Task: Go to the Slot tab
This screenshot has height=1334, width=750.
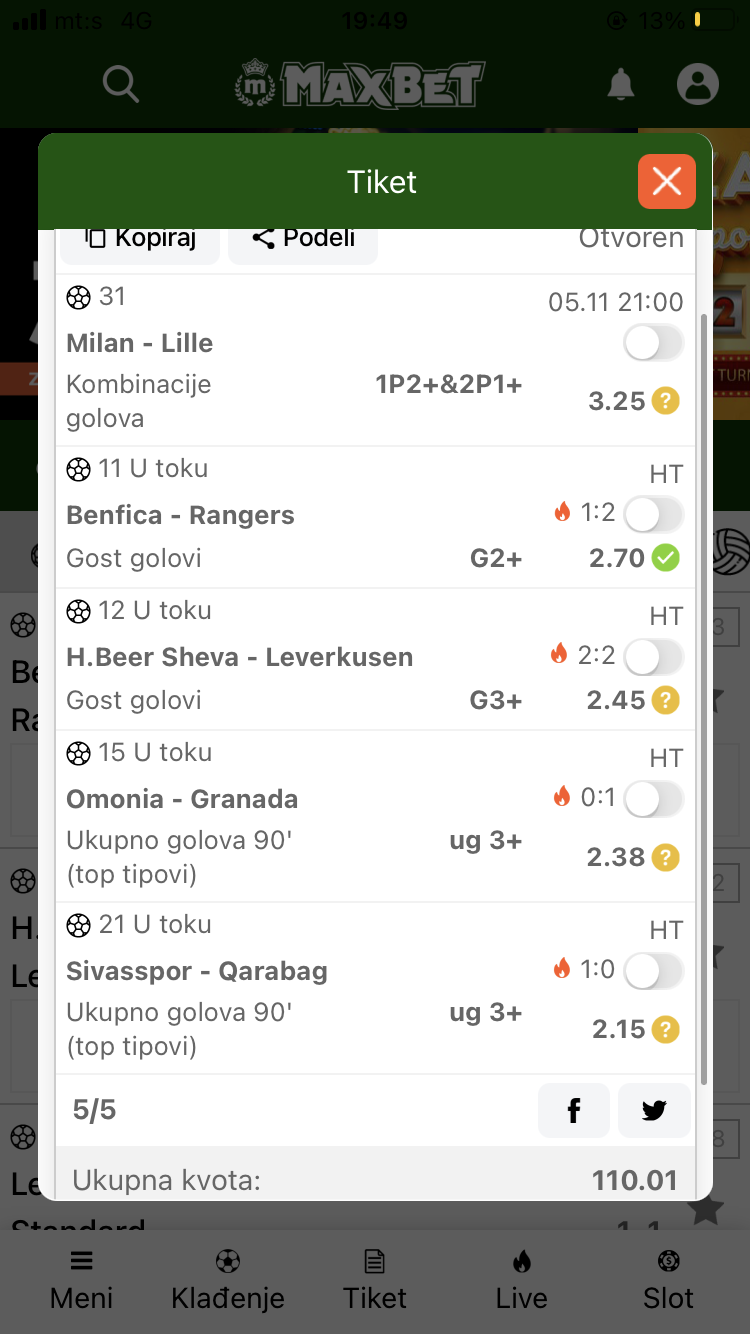Action: coord(668,1281)
